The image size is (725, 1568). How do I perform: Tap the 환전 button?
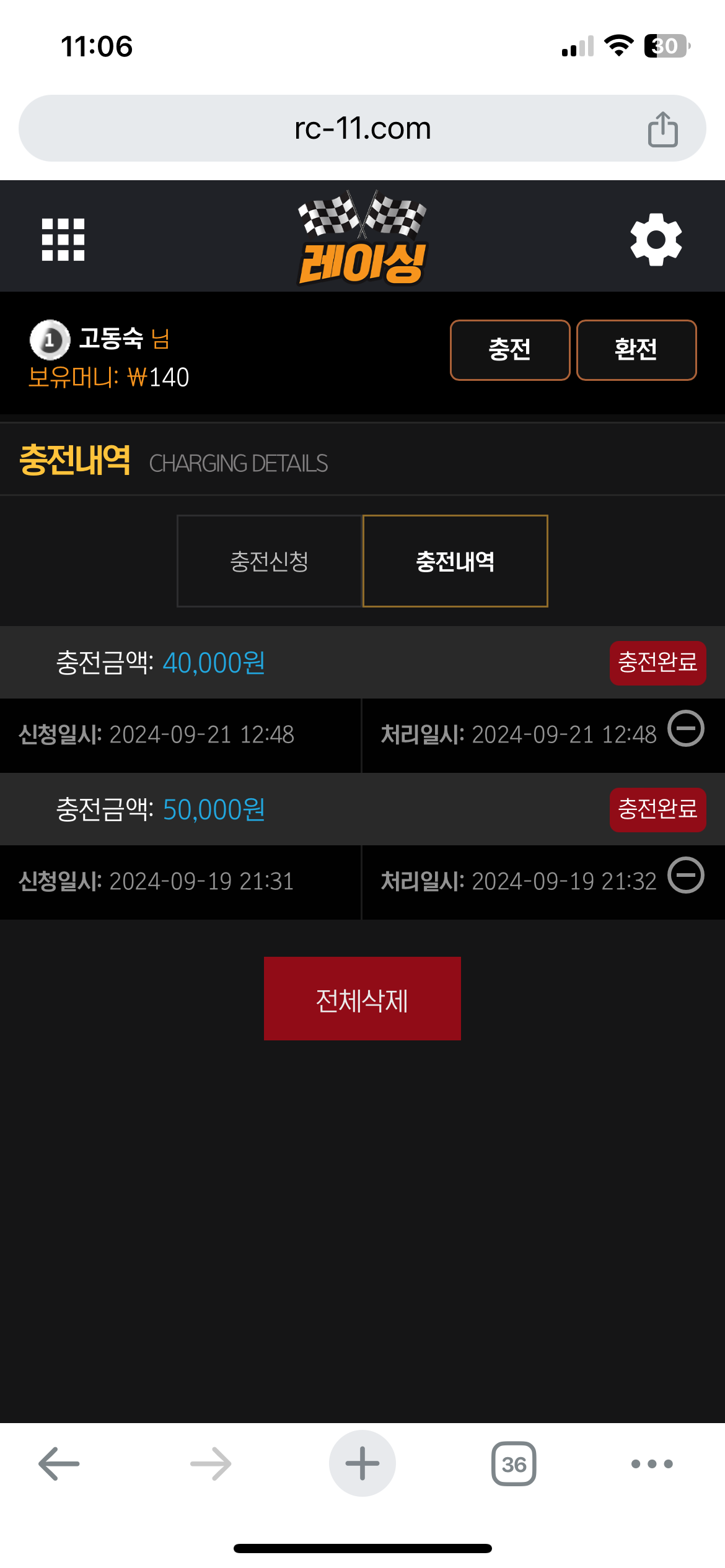636,350
